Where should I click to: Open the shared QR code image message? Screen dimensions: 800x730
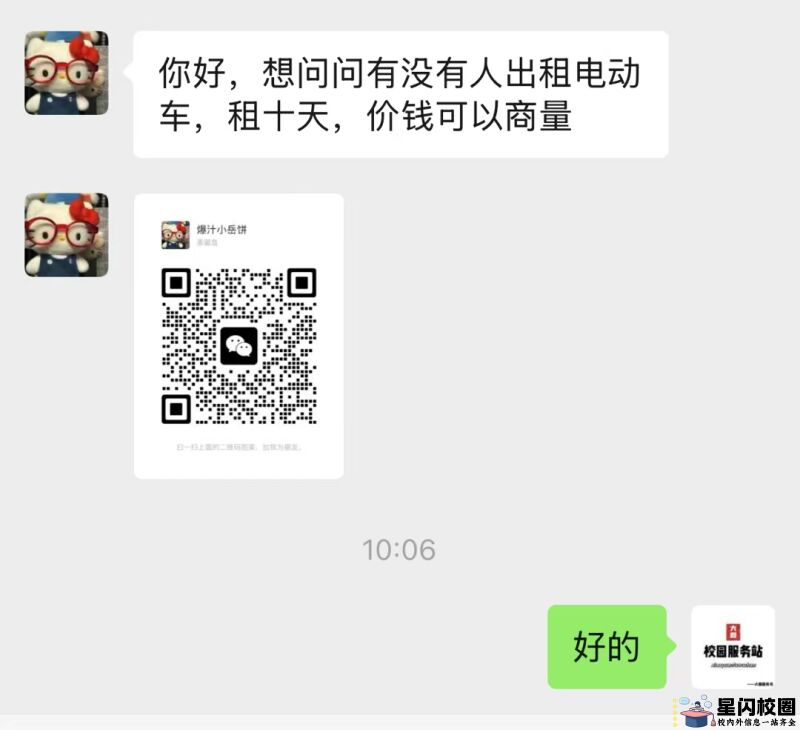click(x=239, y=336)
